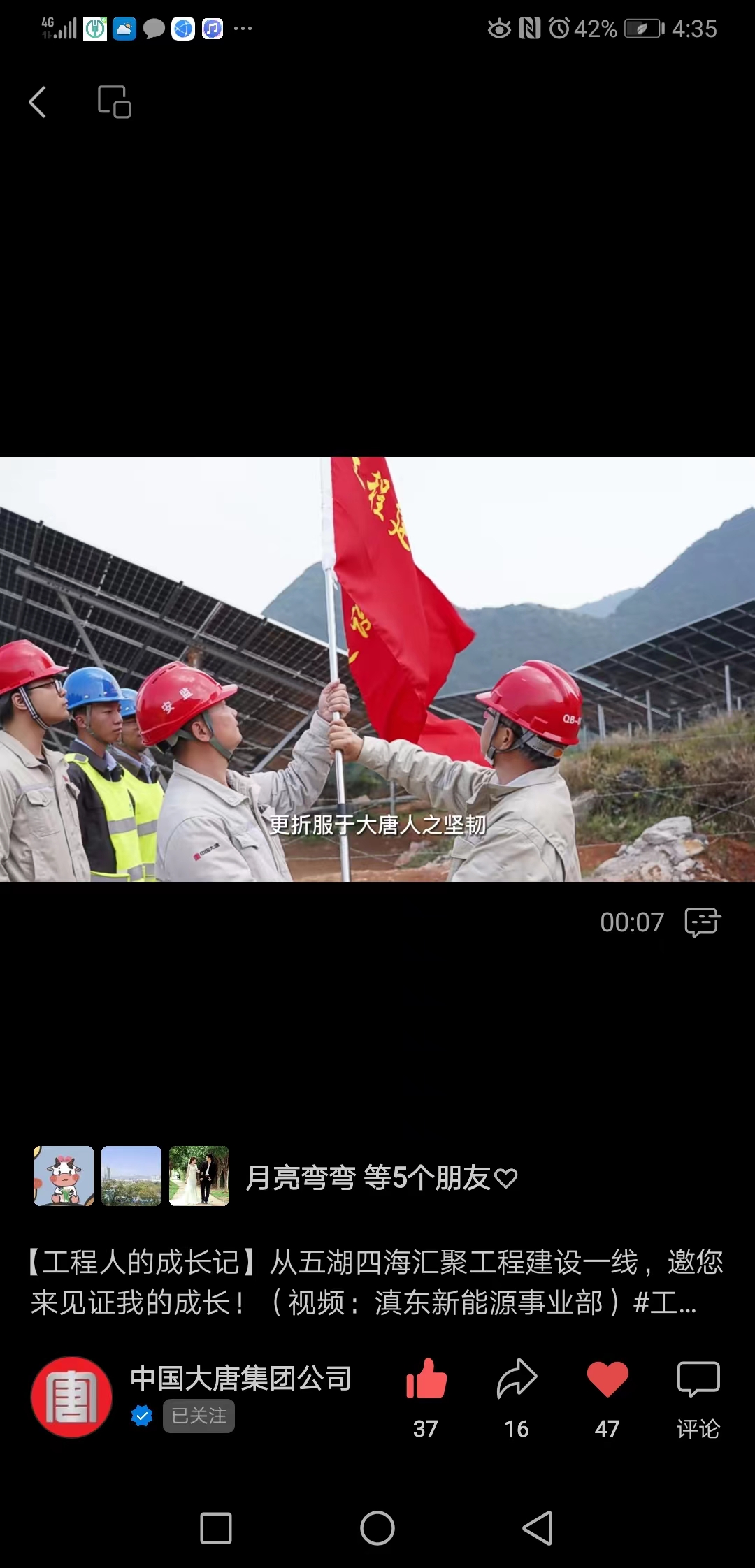The height and width of the screenshot is (1568, 755).
Task: Tap the red heart with 47
Action: pyautogui.click(x=607, y=1380)
